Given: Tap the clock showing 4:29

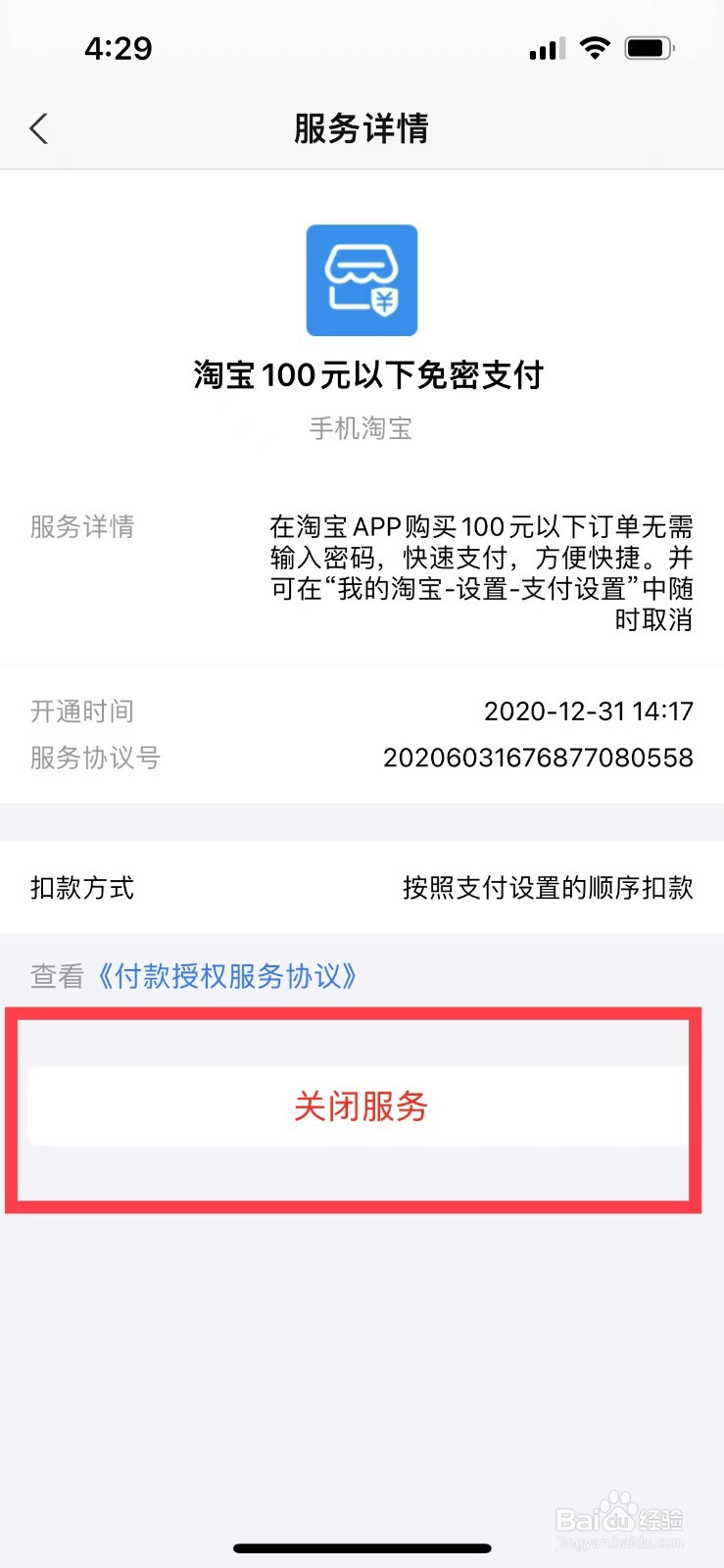Looking at the screenshot, I should point(119,47).
